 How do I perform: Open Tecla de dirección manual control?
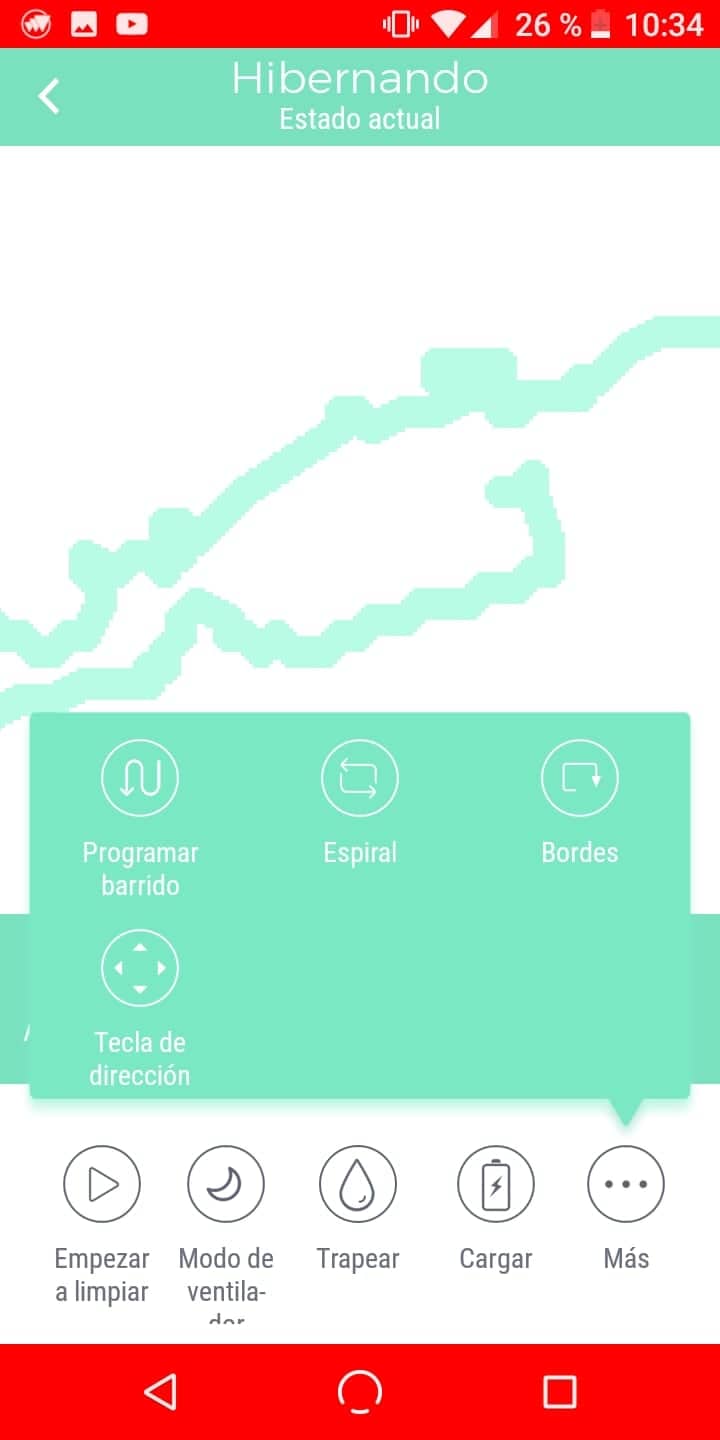click(x=140, y=968)
